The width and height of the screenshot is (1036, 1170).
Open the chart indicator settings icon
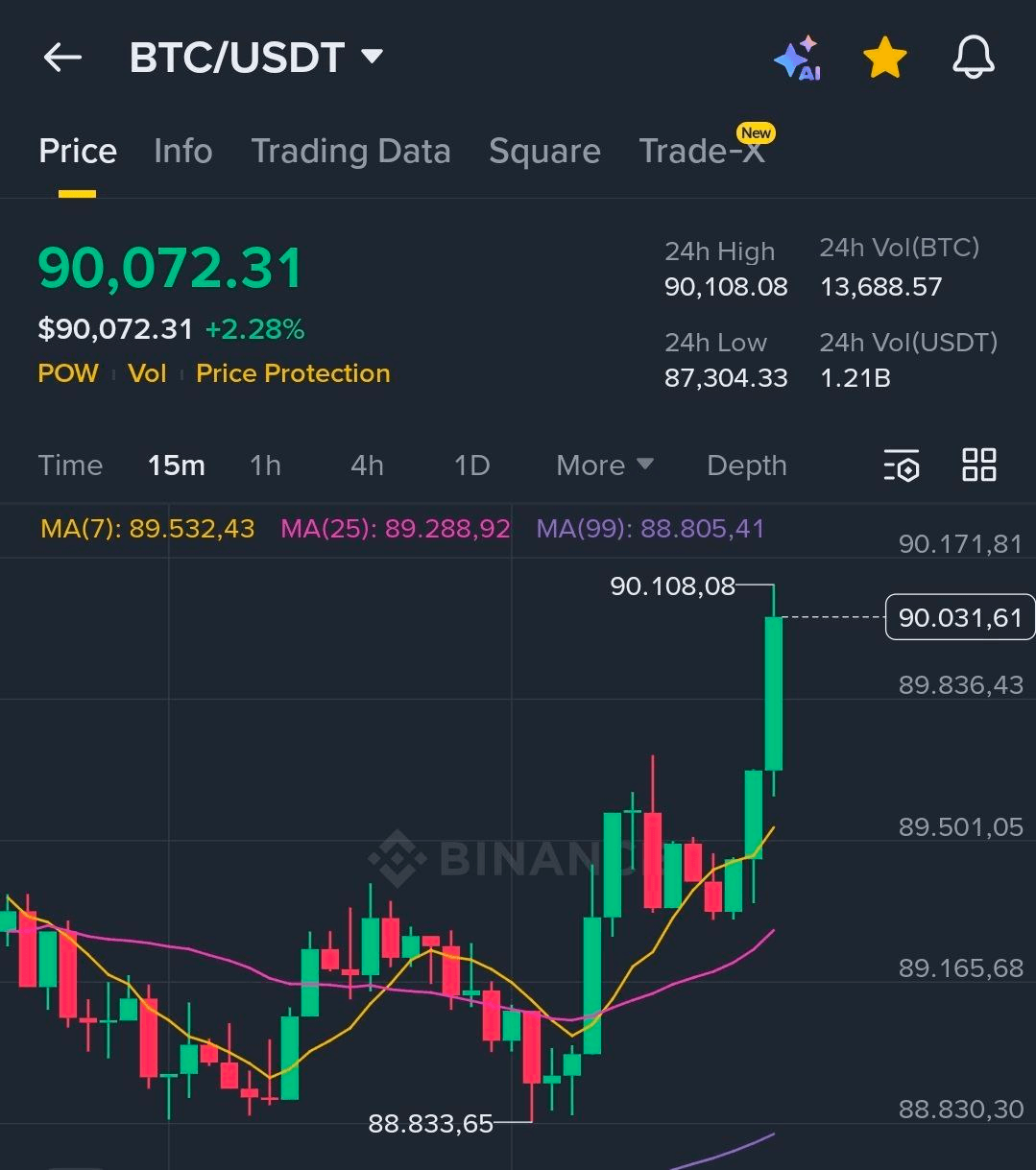[902, 466]
